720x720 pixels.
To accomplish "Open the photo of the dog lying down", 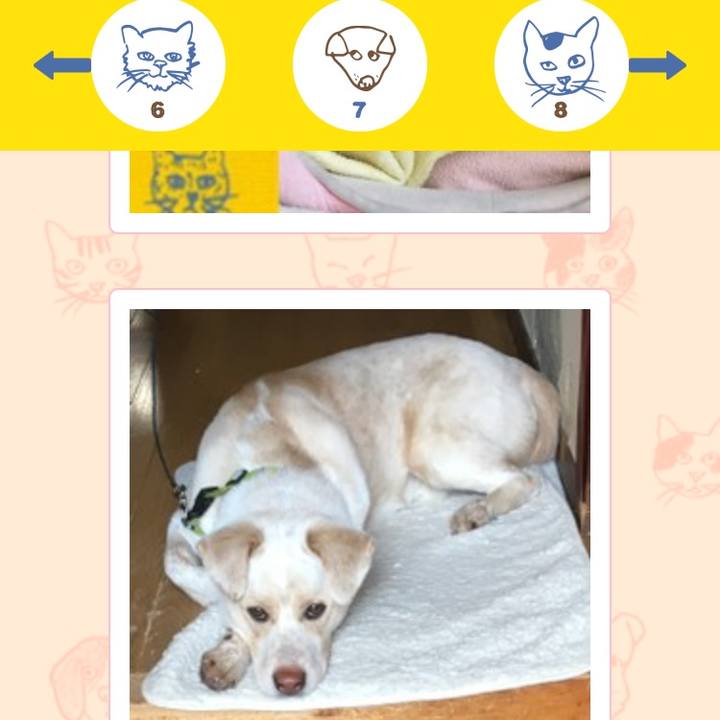I will (x=360, y=512).
